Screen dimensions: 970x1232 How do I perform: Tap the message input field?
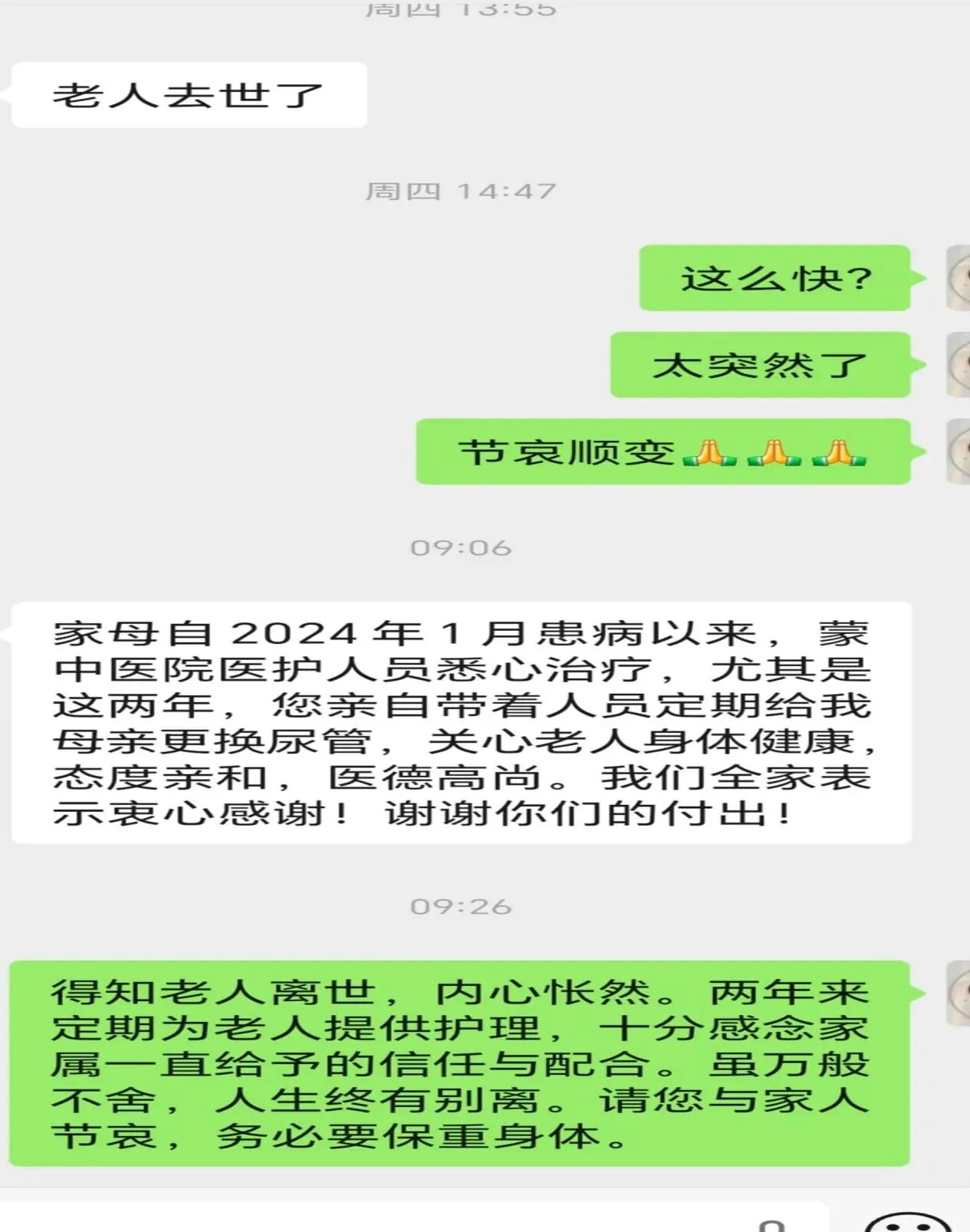pyautogui.click(x=414, y=1217)
